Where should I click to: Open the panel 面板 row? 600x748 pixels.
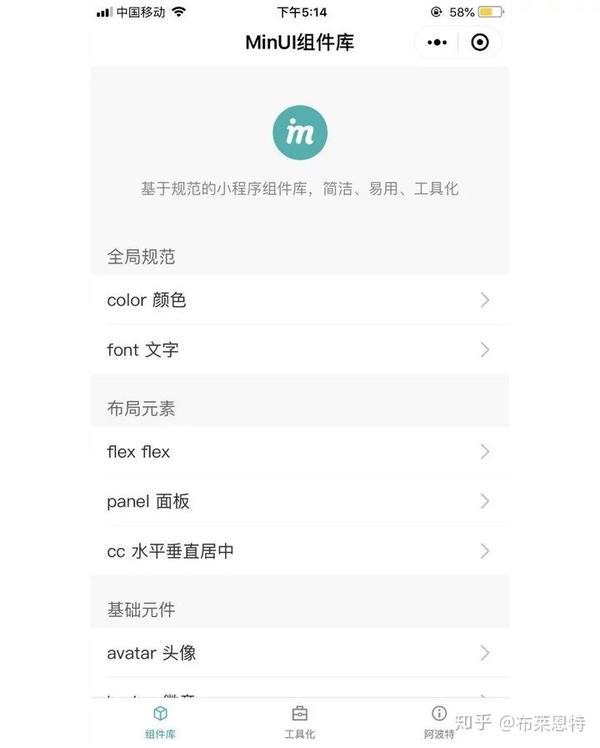point(299,501)
